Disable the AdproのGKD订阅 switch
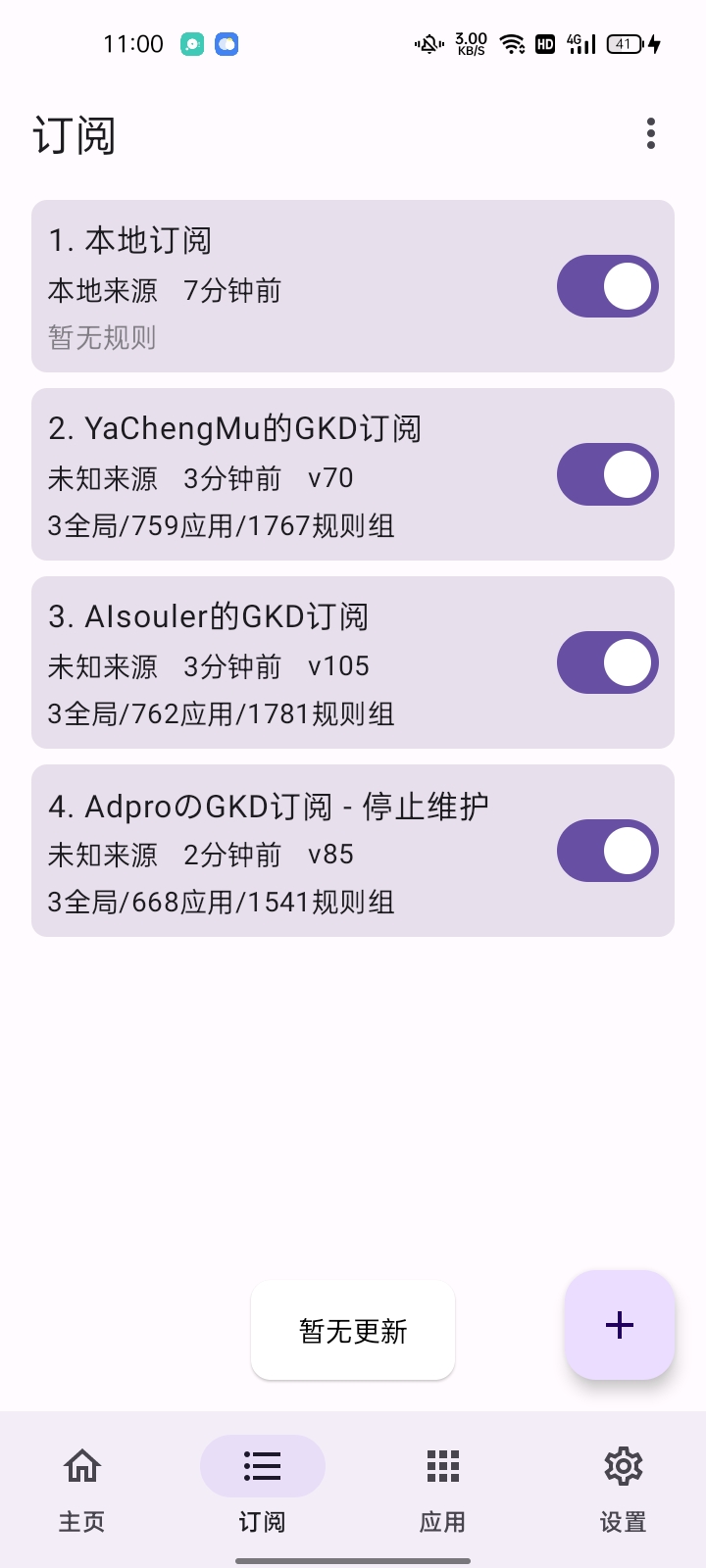The width and height of the screenshot is (706, 1568). pos(608,851)
